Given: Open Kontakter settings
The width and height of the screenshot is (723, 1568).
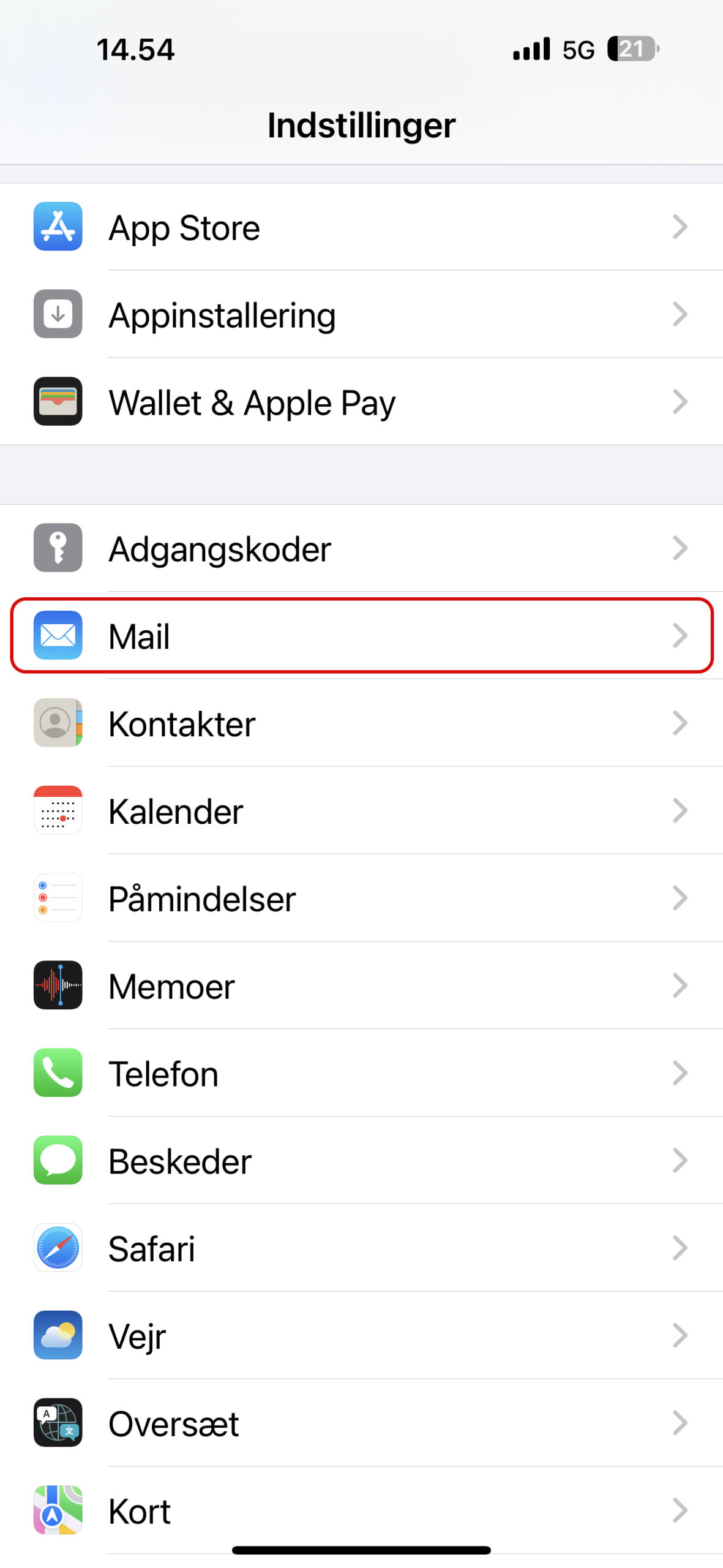Looking at the screenshot, I should 361,723.
